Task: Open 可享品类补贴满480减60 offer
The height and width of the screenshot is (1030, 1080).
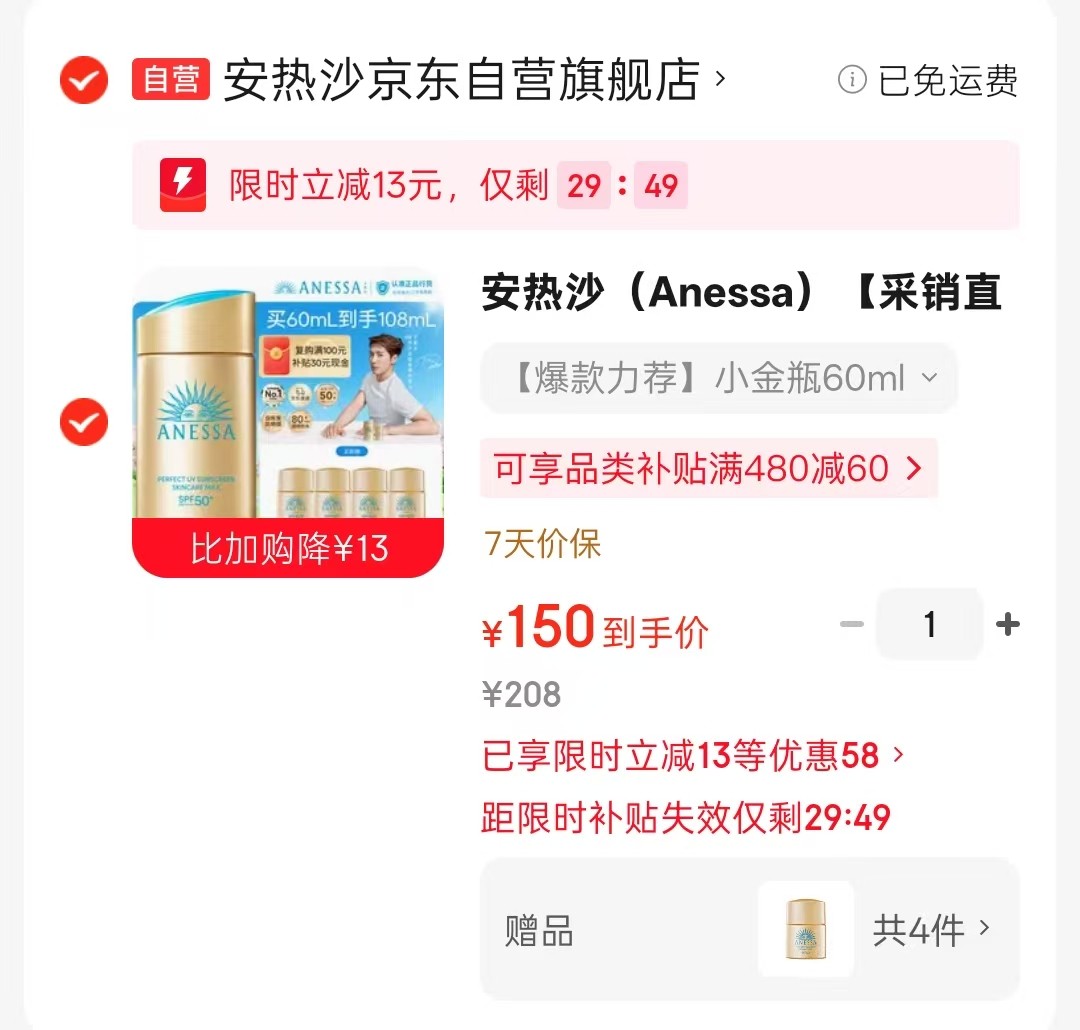Action: (708, 468)
